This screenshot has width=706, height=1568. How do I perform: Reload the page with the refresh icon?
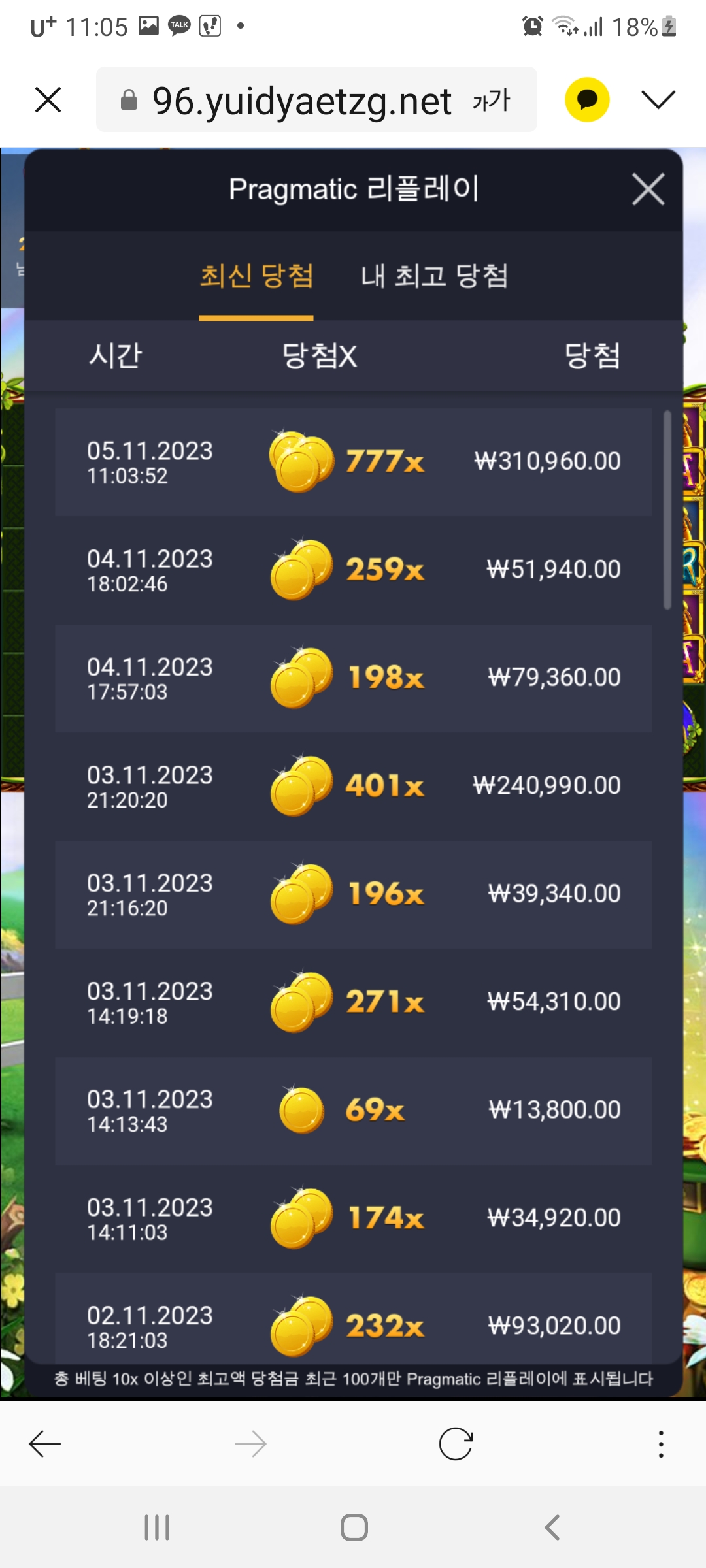tap(456, 1444)
